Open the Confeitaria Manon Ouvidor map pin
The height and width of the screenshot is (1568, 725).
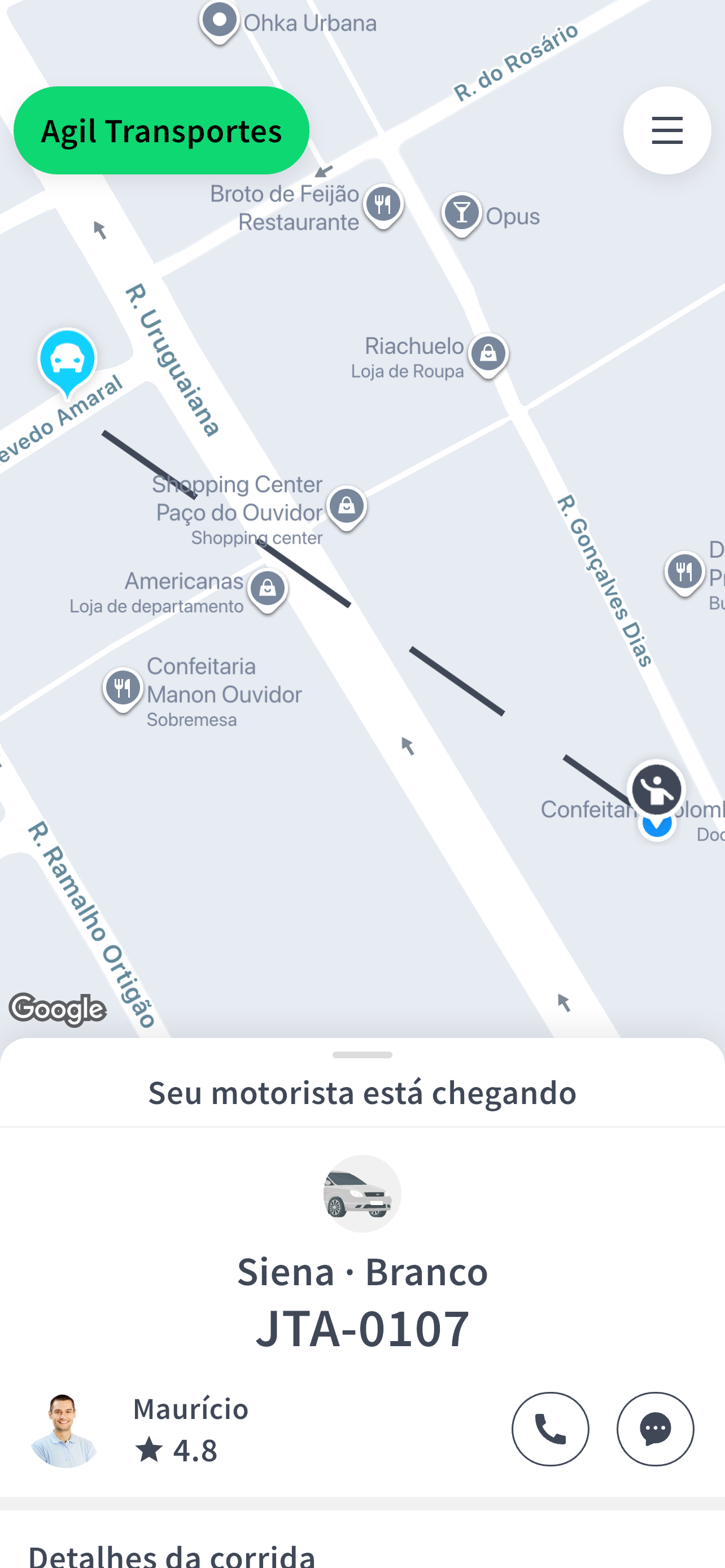coord(123,690)
